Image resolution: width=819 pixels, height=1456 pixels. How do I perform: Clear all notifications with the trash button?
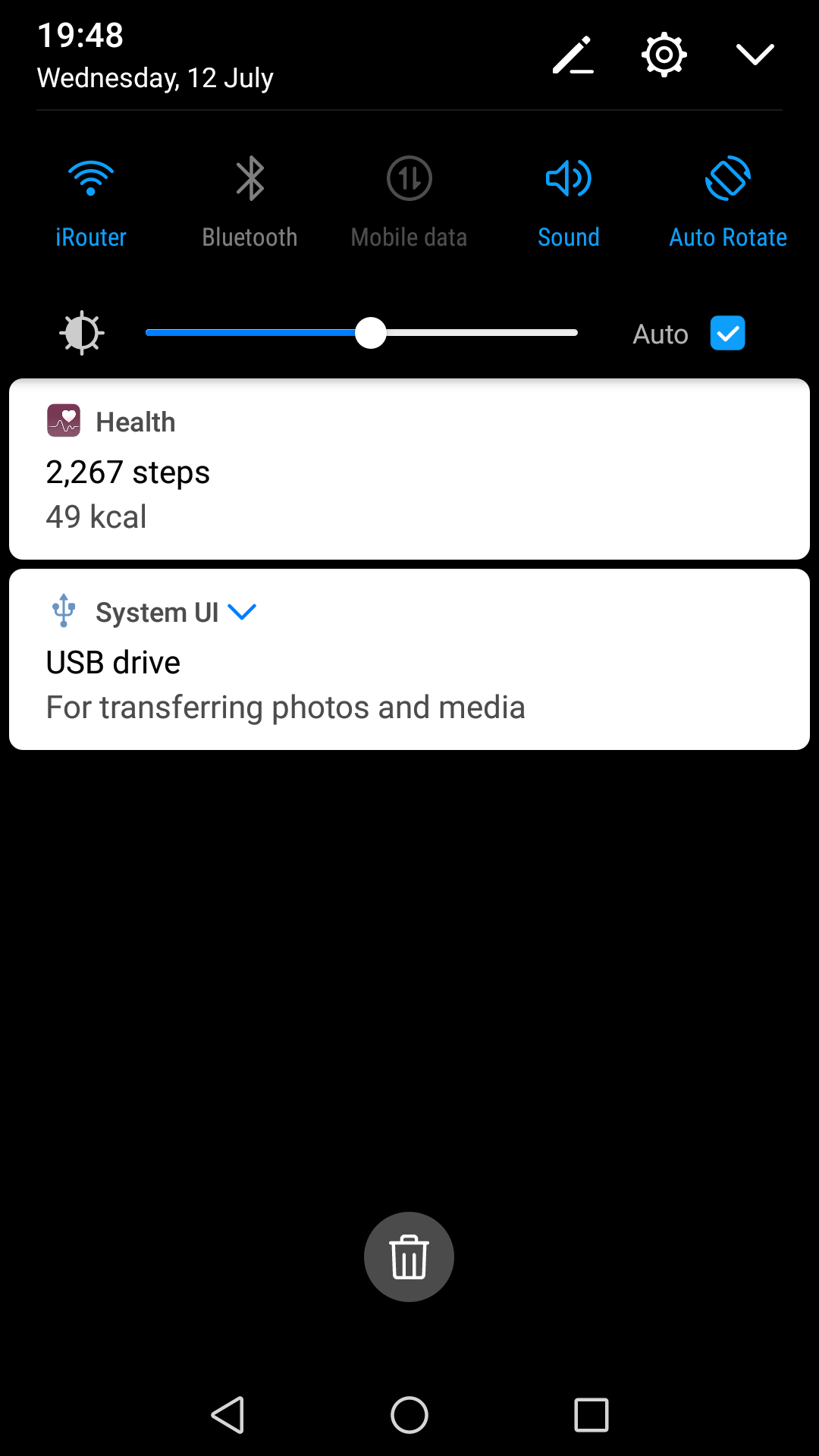point(409,1257)
